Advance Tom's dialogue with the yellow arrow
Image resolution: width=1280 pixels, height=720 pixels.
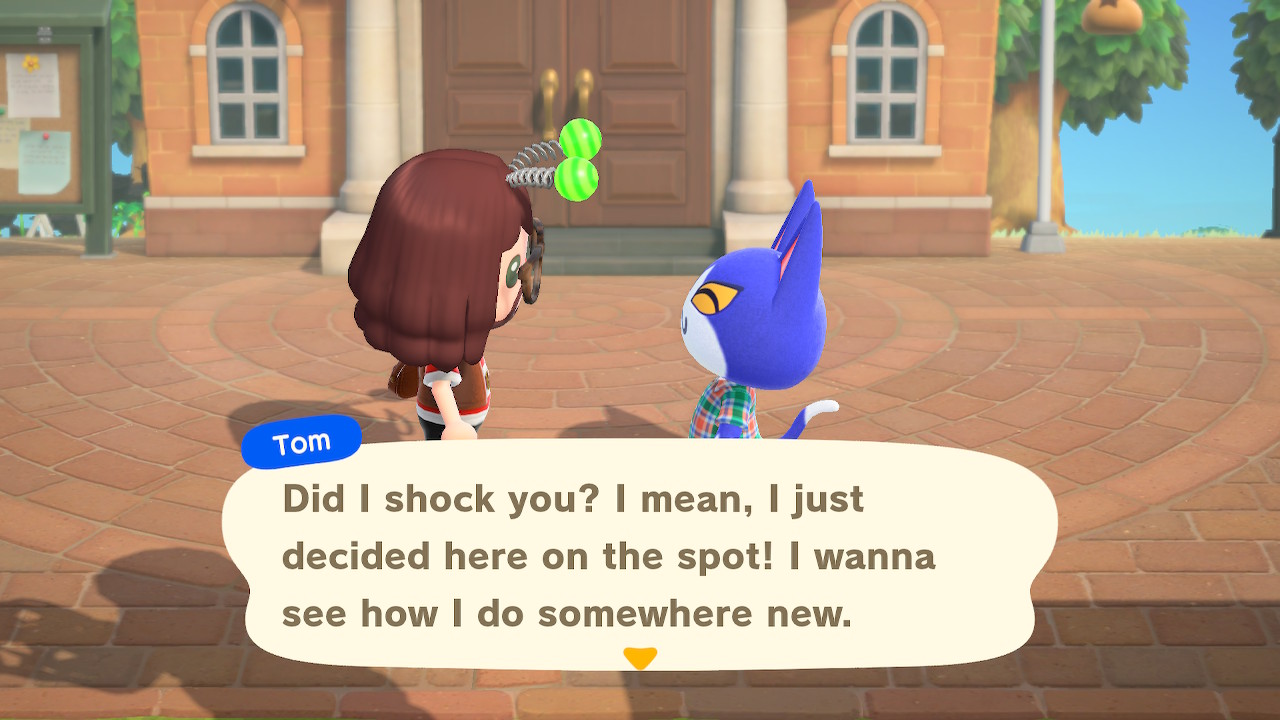639,658
